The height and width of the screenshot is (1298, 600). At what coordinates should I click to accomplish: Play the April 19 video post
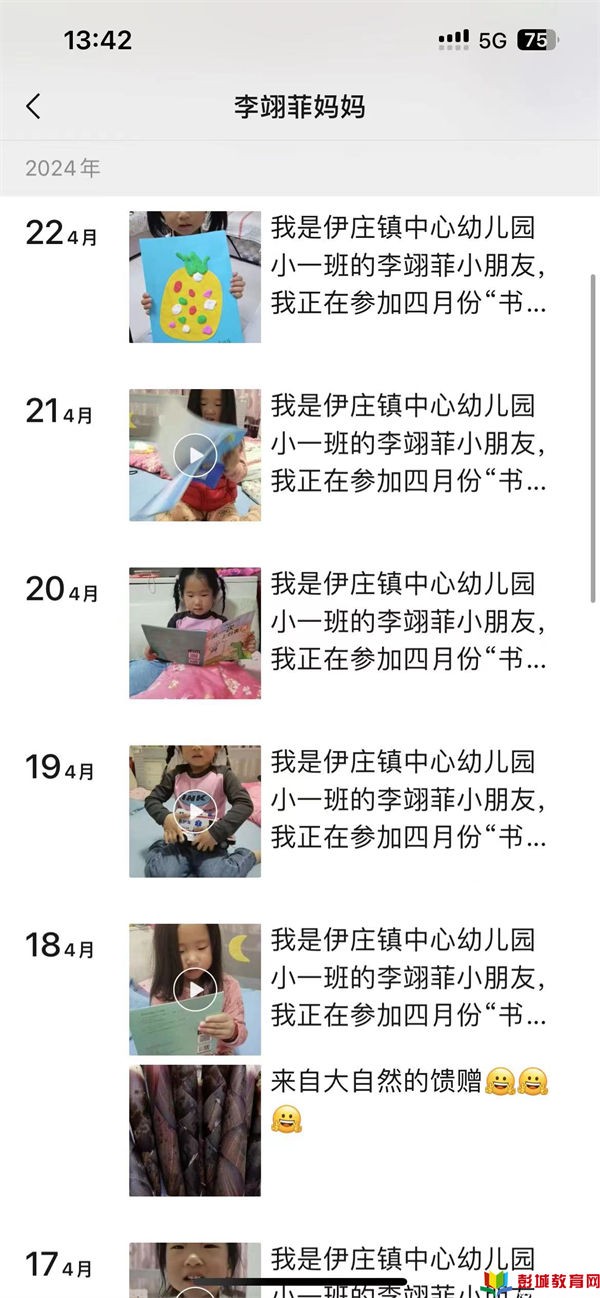click(x=195, y=811)
